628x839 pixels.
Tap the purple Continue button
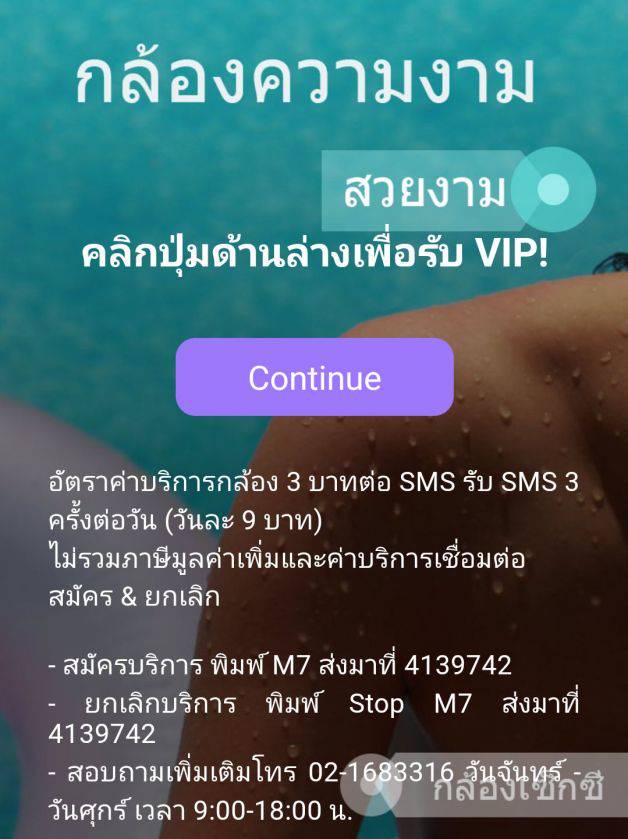314,377
